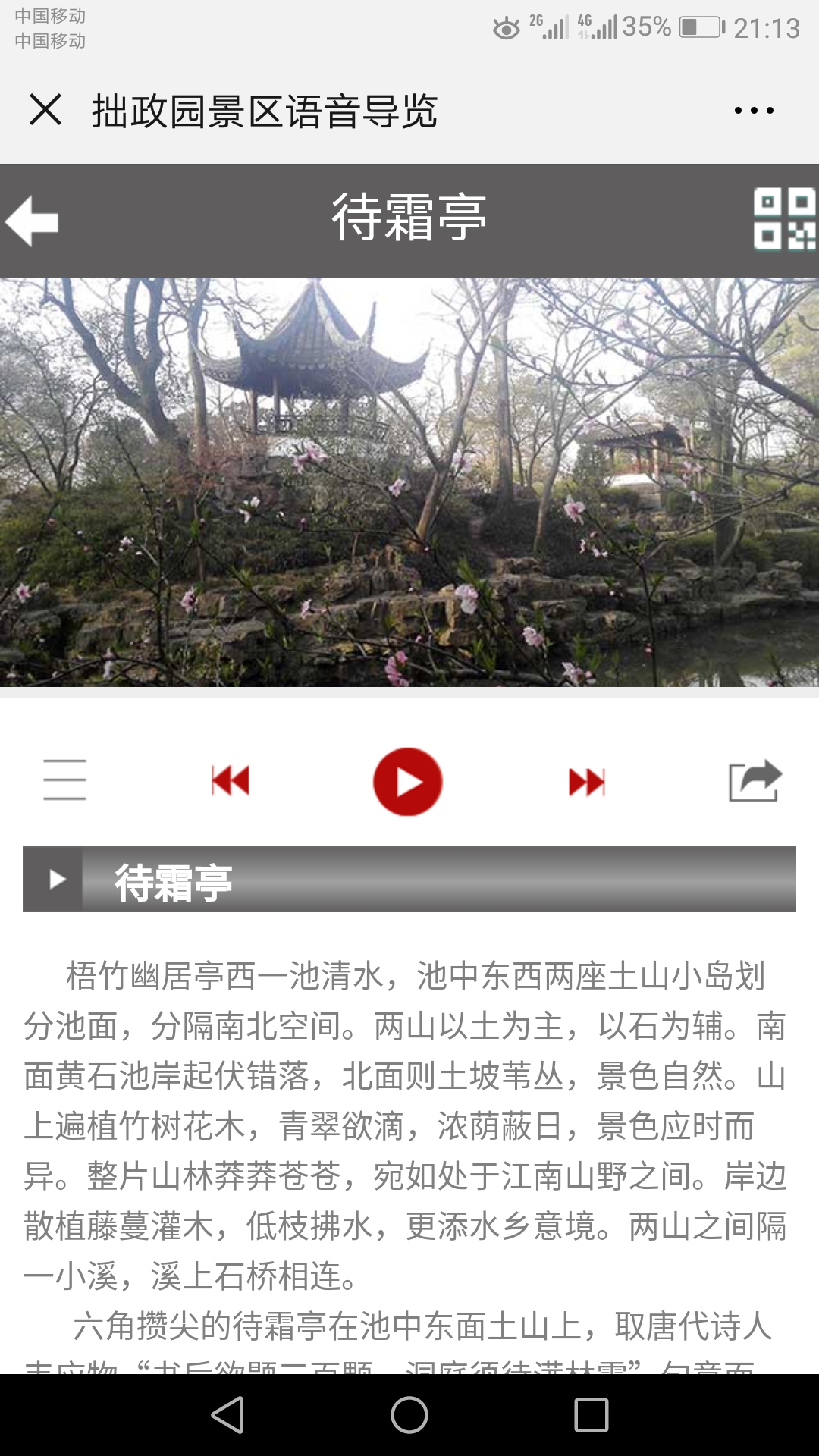This screenshot has height=1456, width=819.
Task: Skip to the previous audio track
Action: [231, 780]
